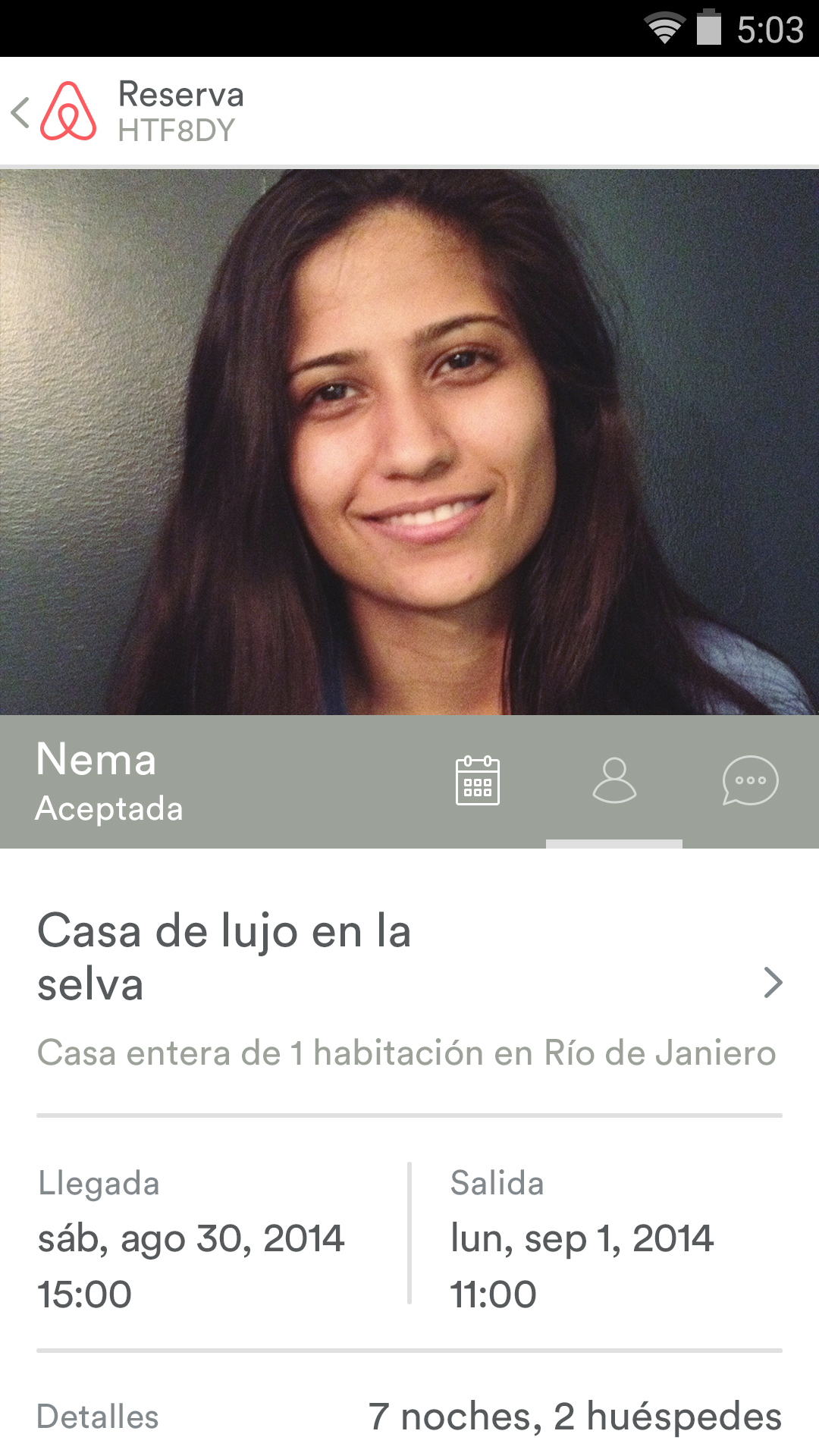819x1456 pixels.
Task: Tap the Aceptada reservation status
Action: pos(108,810)
